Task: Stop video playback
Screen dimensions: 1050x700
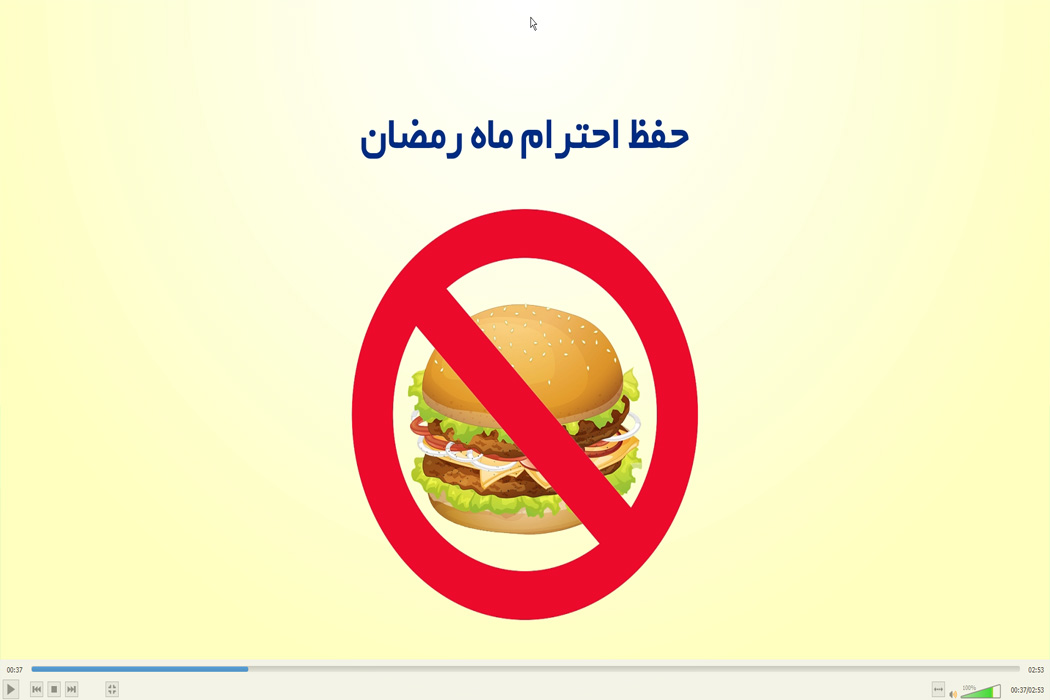Action: pos(54,689)
